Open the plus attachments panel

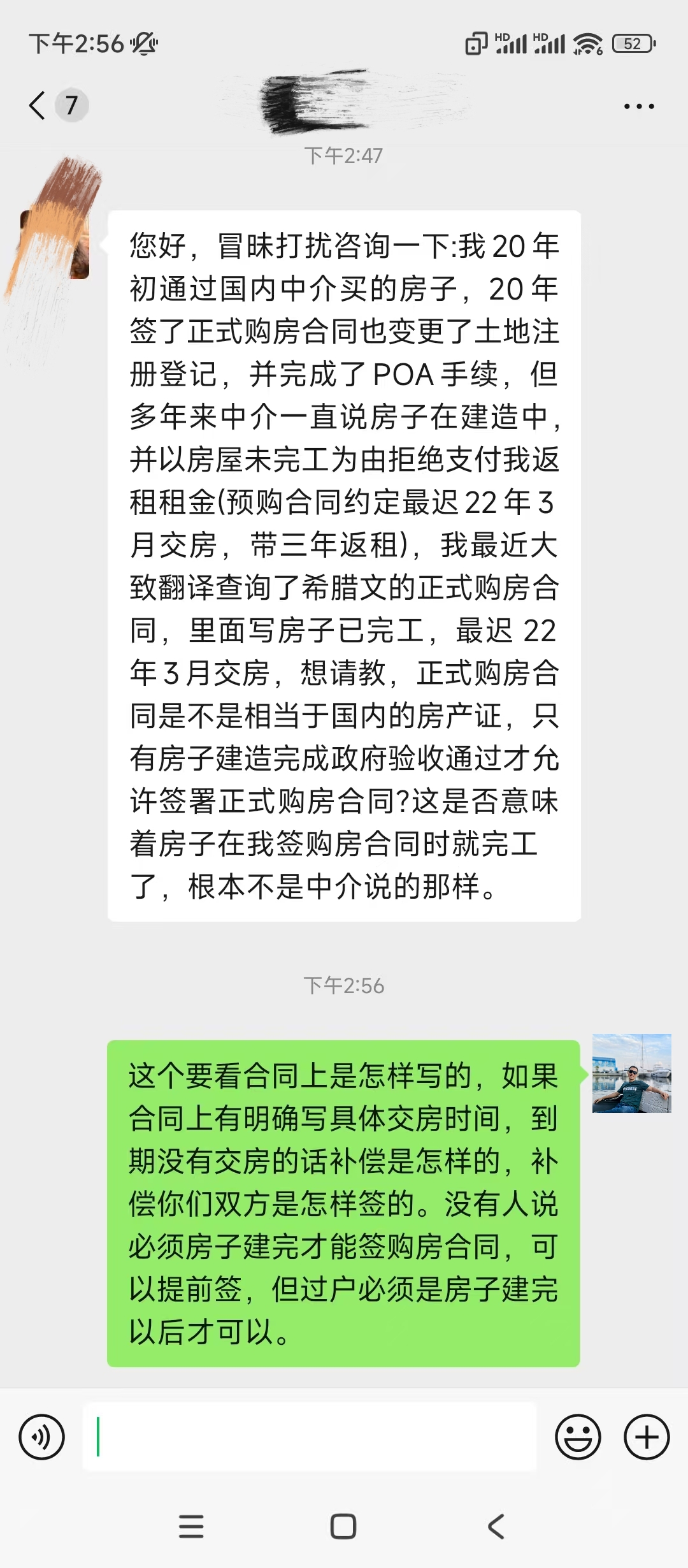click(647, 1437)
